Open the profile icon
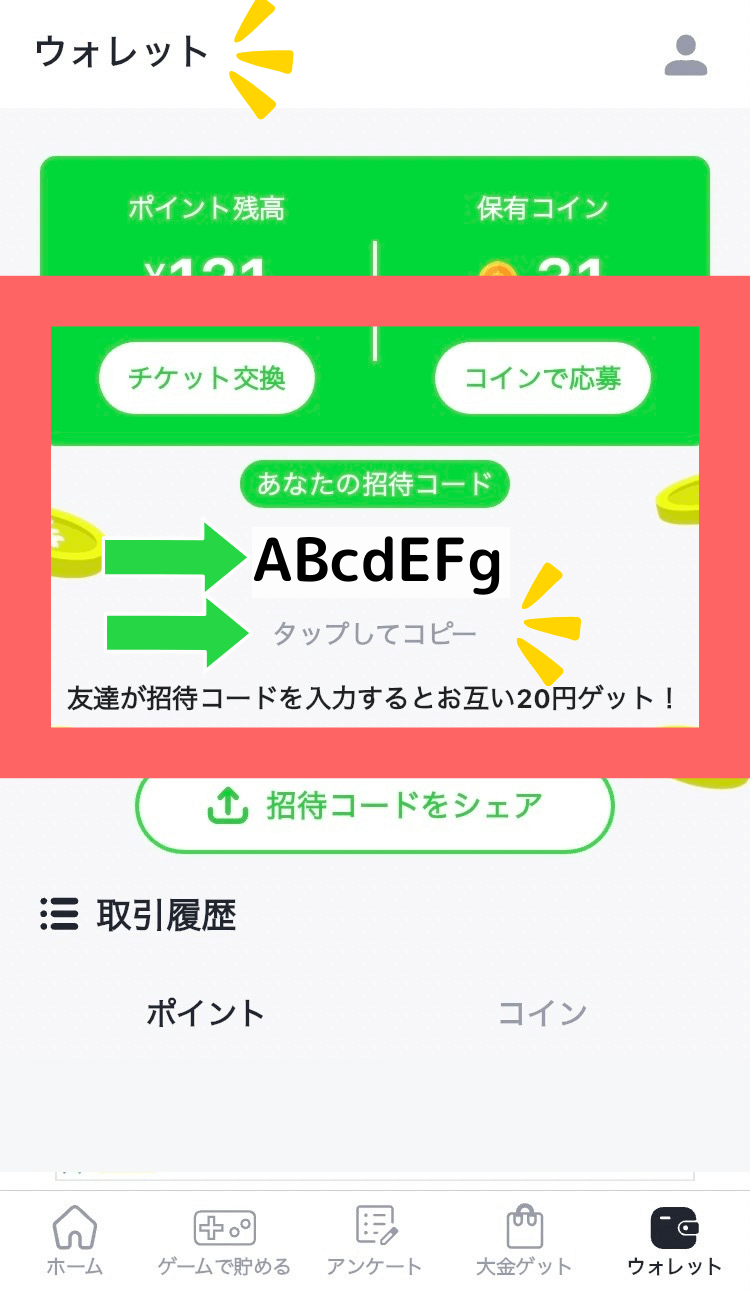Image resolution: width=750 pixels, height=1290 pixels. [x=686, y=55]
